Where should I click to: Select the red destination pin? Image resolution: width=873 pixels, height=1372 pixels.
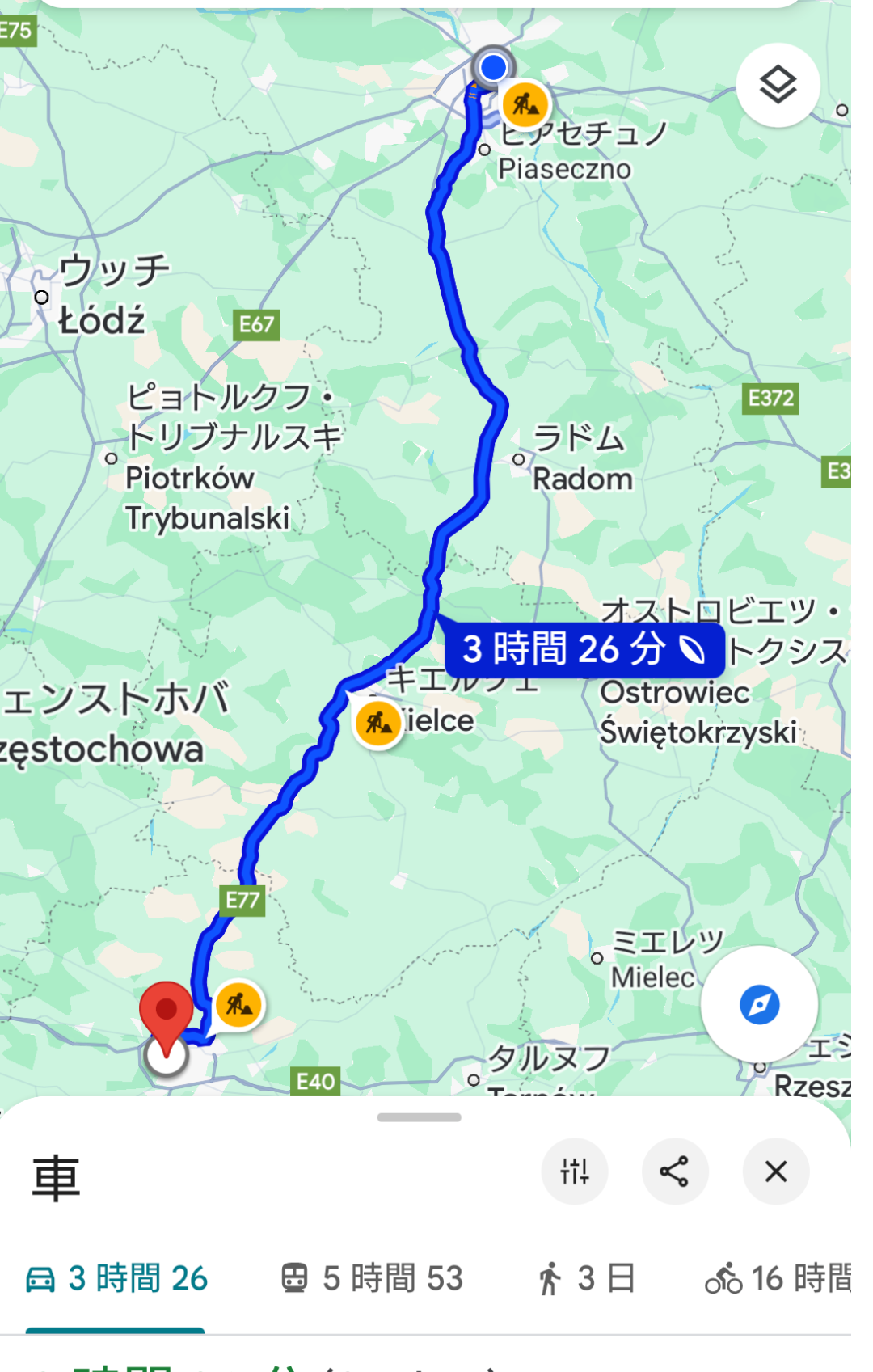[167, 1011]
